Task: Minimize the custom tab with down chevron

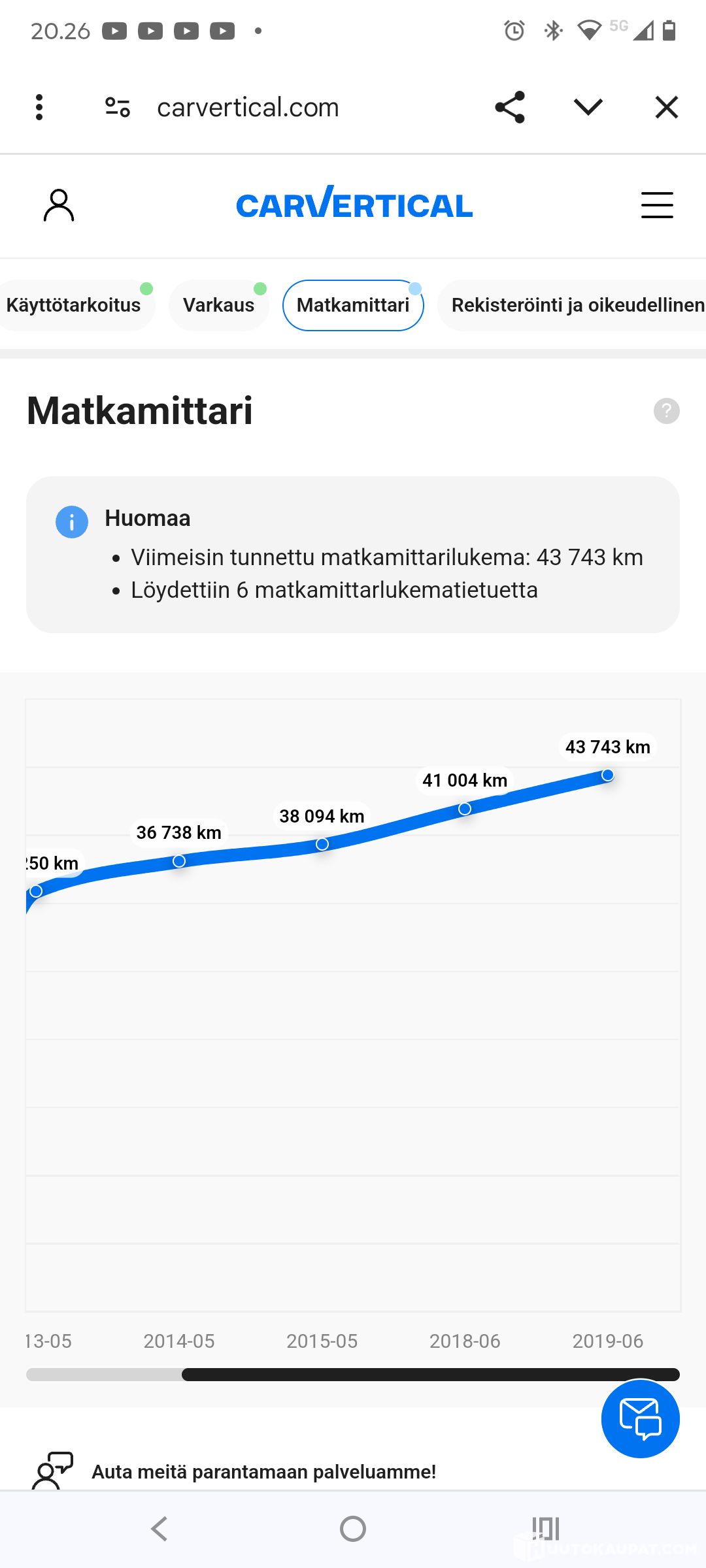Action: (588, 107)
